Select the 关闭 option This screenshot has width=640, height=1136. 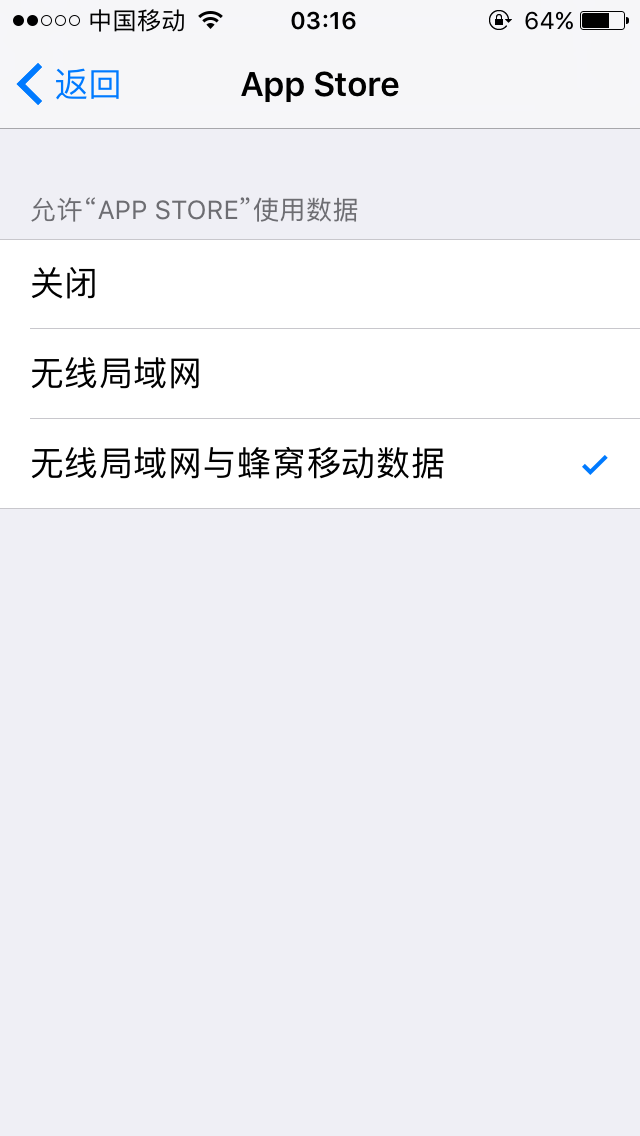(320, 284)
